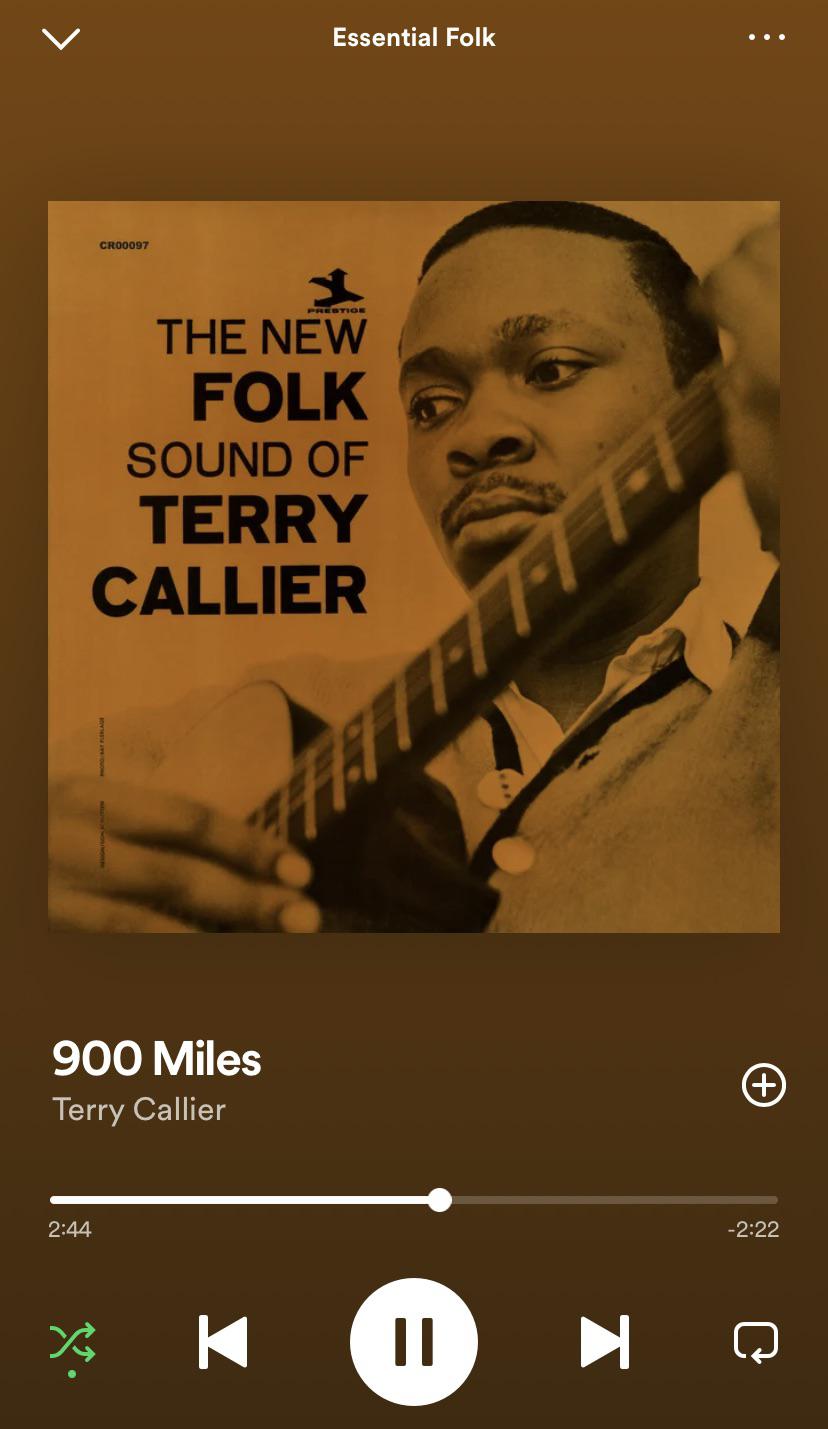Open the Essential Folk playlist

coord(414,37)
